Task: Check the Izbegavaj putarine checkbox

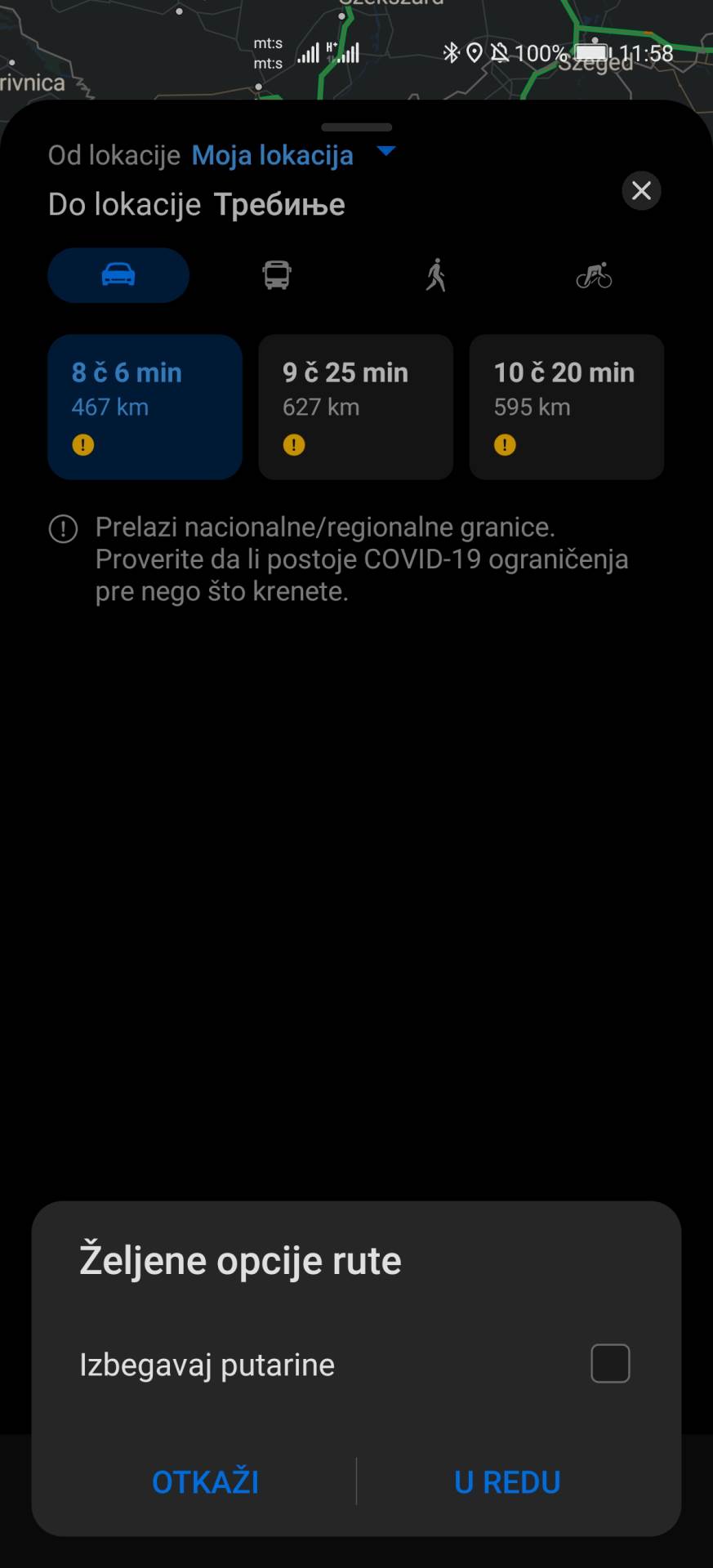Action: click(610, 1363)
